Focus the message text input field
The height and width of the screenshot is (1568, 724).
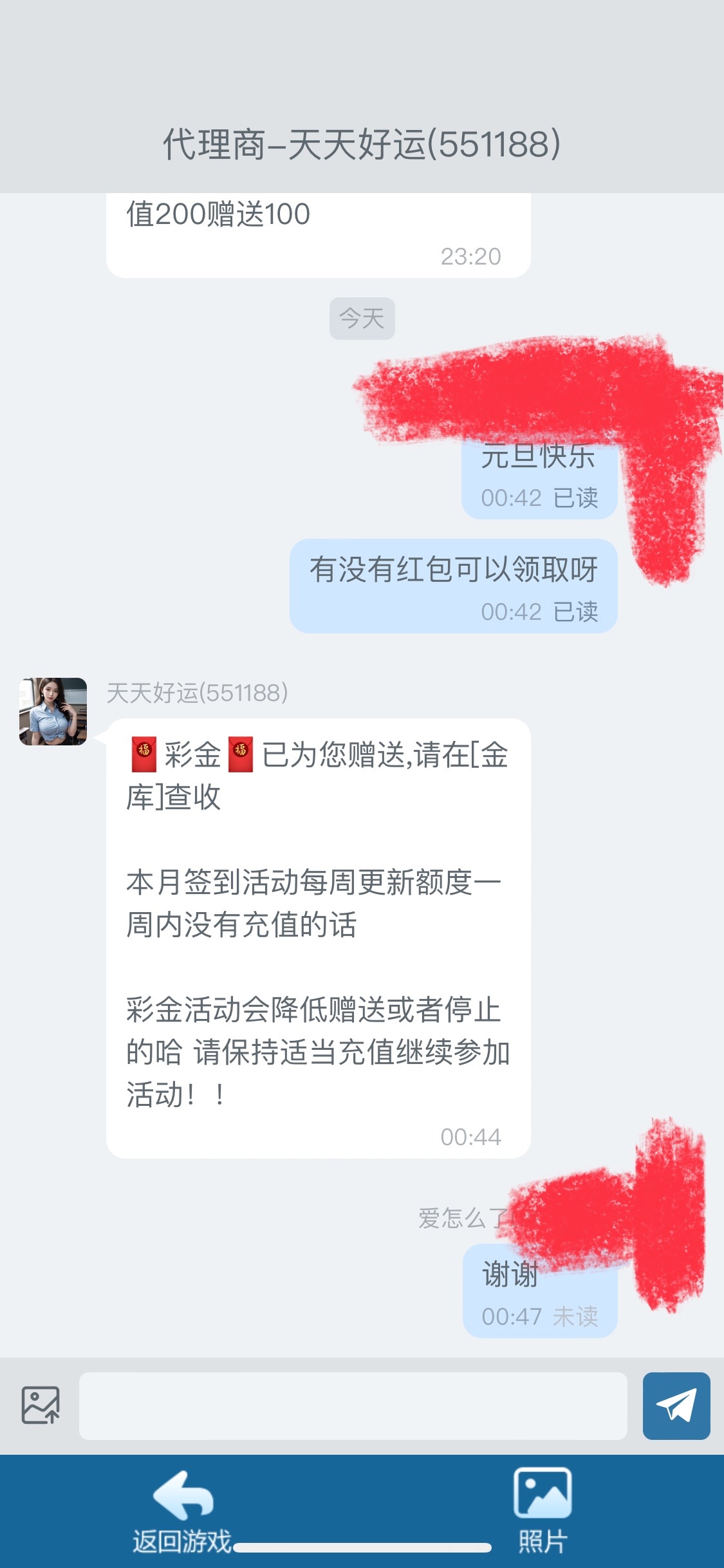(x=353, y=1406)
